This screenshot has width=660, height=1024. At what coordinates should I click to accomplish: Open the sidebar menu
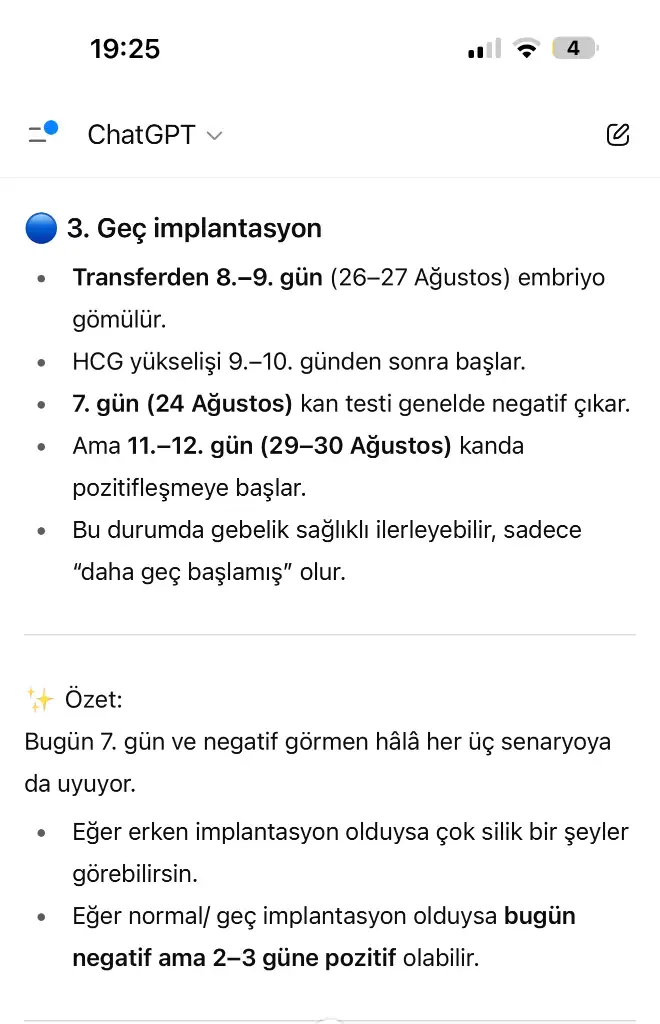(x=42, y=134)
